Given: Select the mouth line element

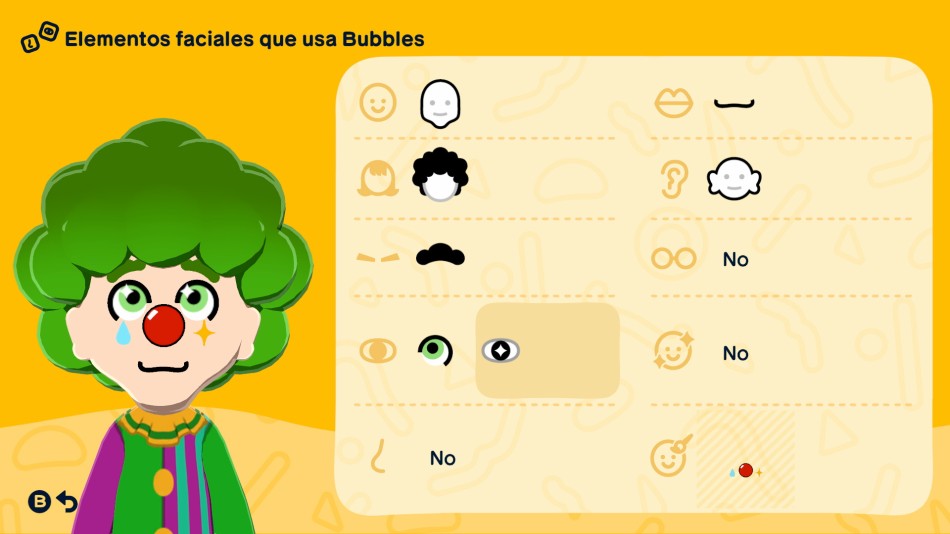Looking at the screenshot, I should 733,102.
